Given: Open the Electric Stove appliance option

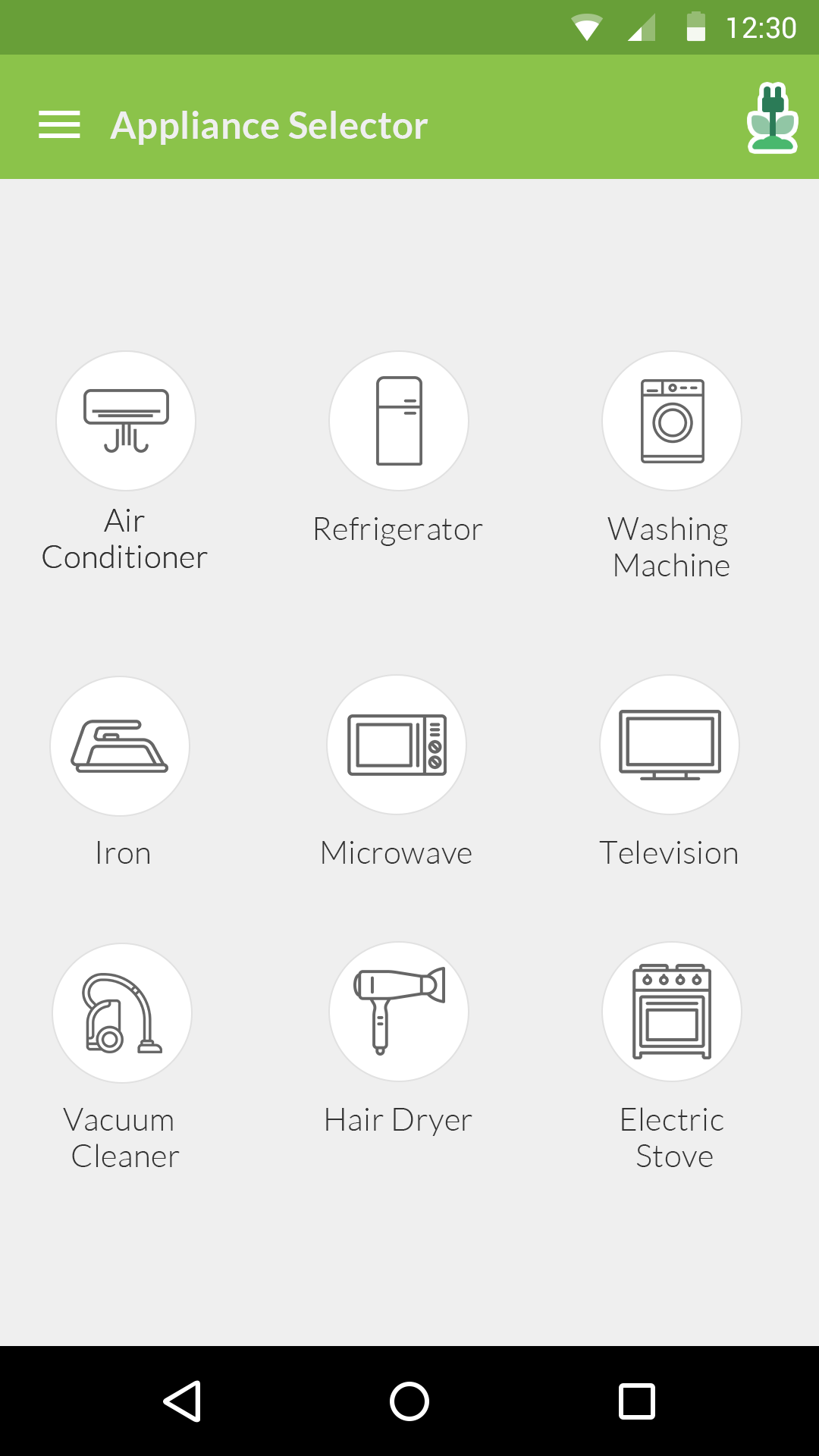Looking at the screenshot, I should coord(672,1012).
